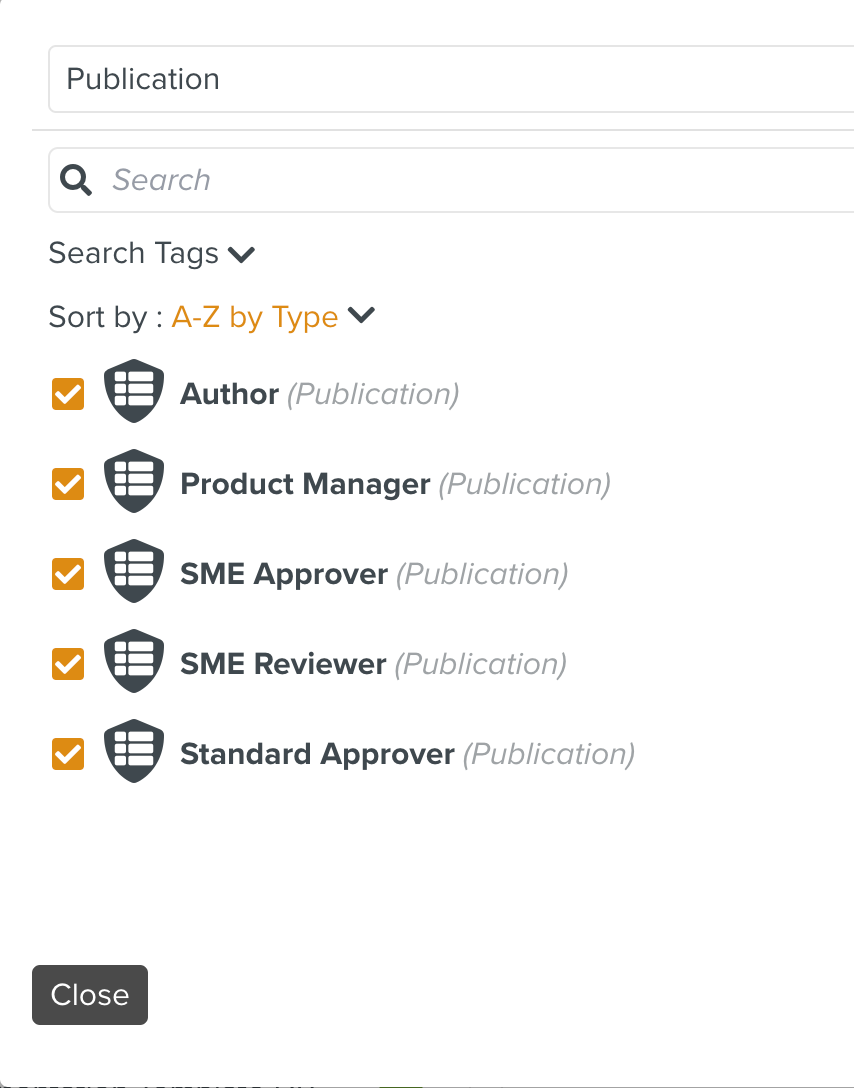Click the SME Reviewer shield icon
This screenshot has width=854, height=1088.
[133, 661]
